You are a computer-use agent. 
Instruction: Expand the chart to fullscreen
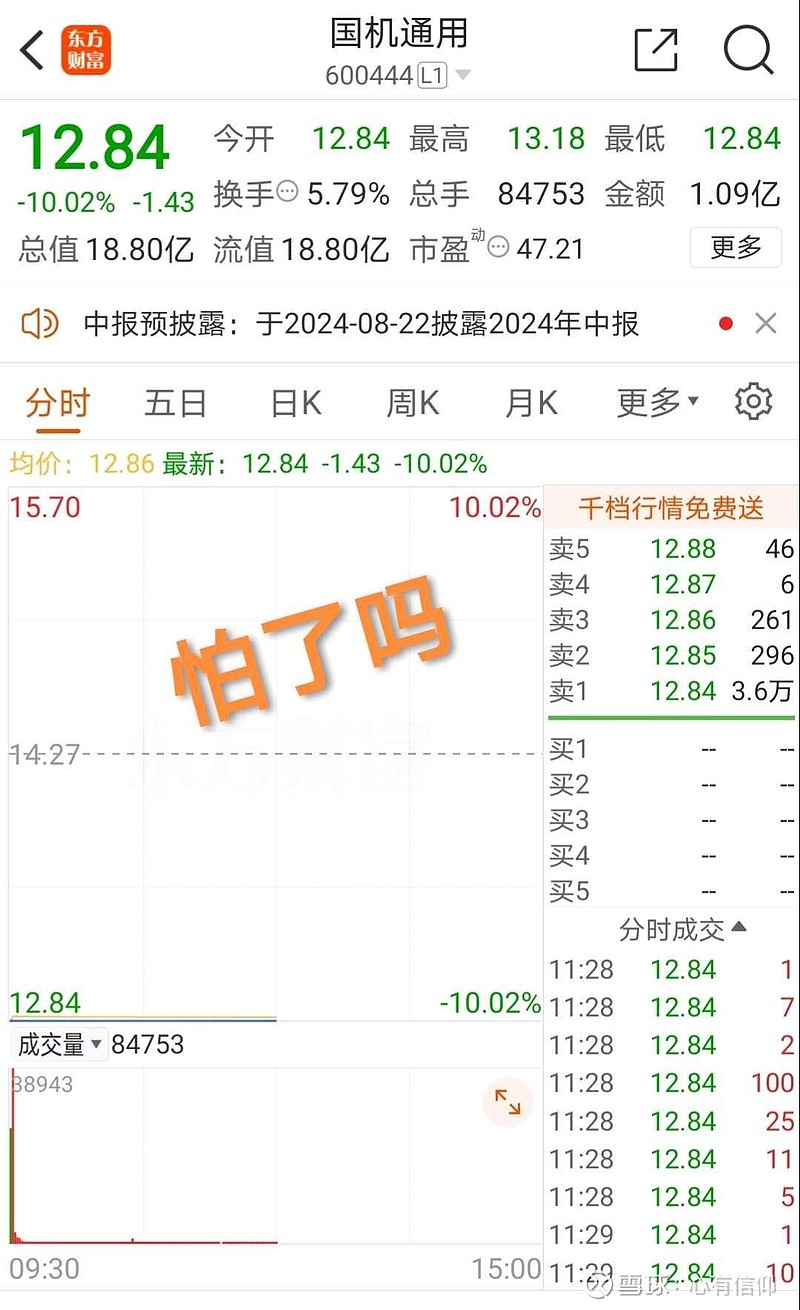coord(508,1102)
